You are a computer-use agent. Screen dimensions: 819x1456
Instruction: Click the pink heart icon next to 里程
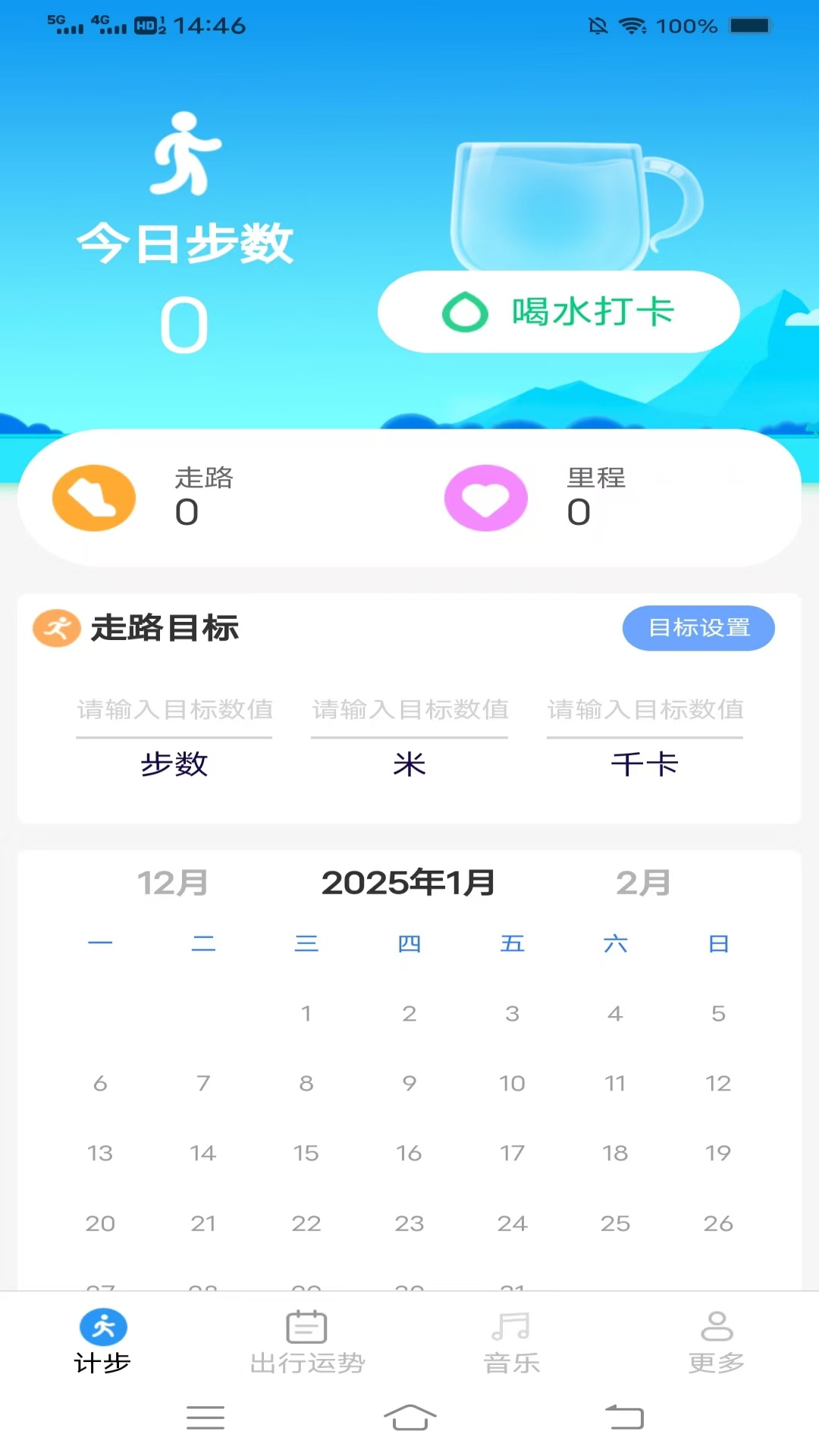coord(485,497)
